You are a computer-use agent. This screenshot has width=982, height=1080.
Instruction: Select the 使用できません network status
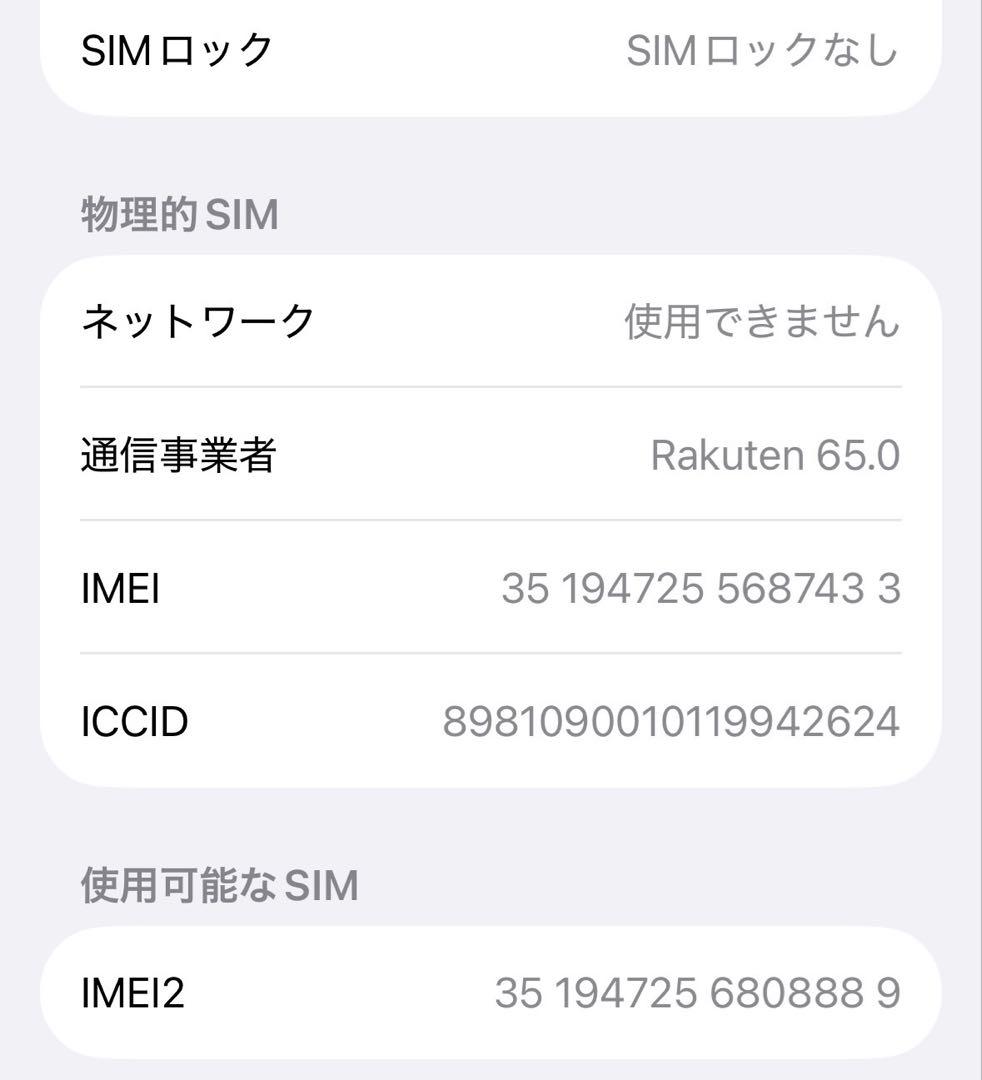click(x=764, y=320)
